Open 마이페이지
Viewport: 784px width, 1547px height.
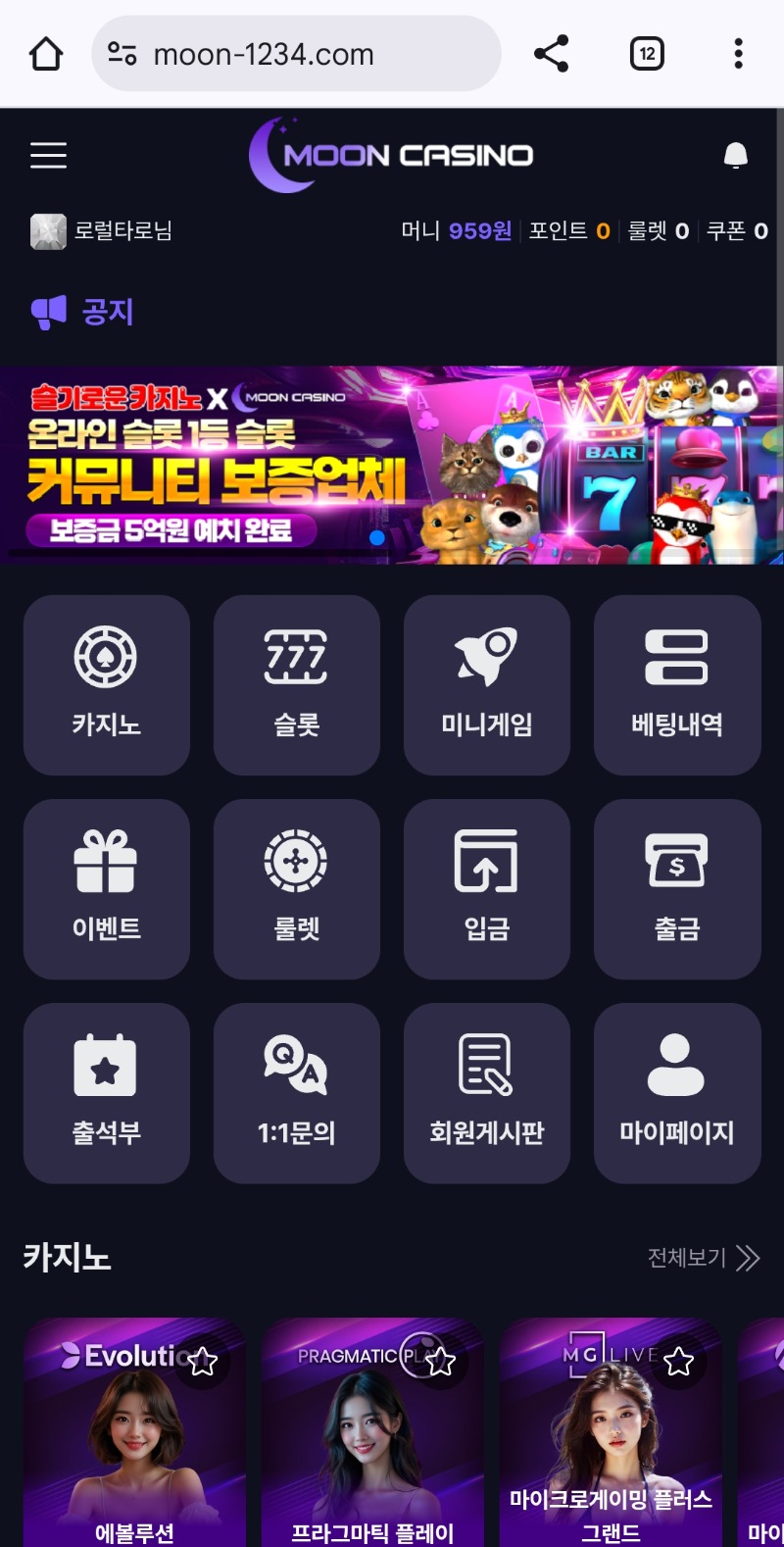(x=676, y=1092)
